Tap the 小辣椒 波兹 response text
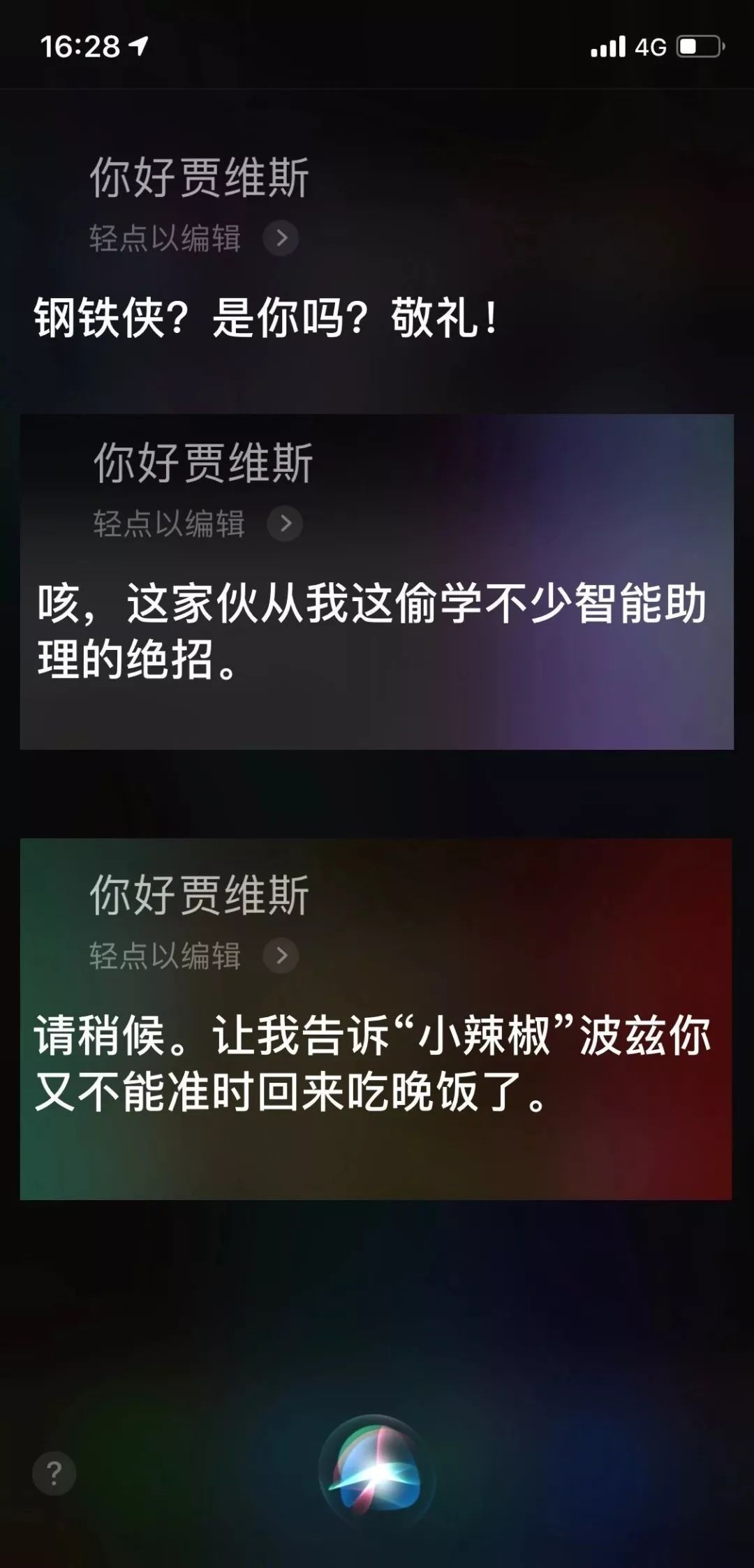Image resolution: width=754 pixels, height=1568 pixels. 370,1061
